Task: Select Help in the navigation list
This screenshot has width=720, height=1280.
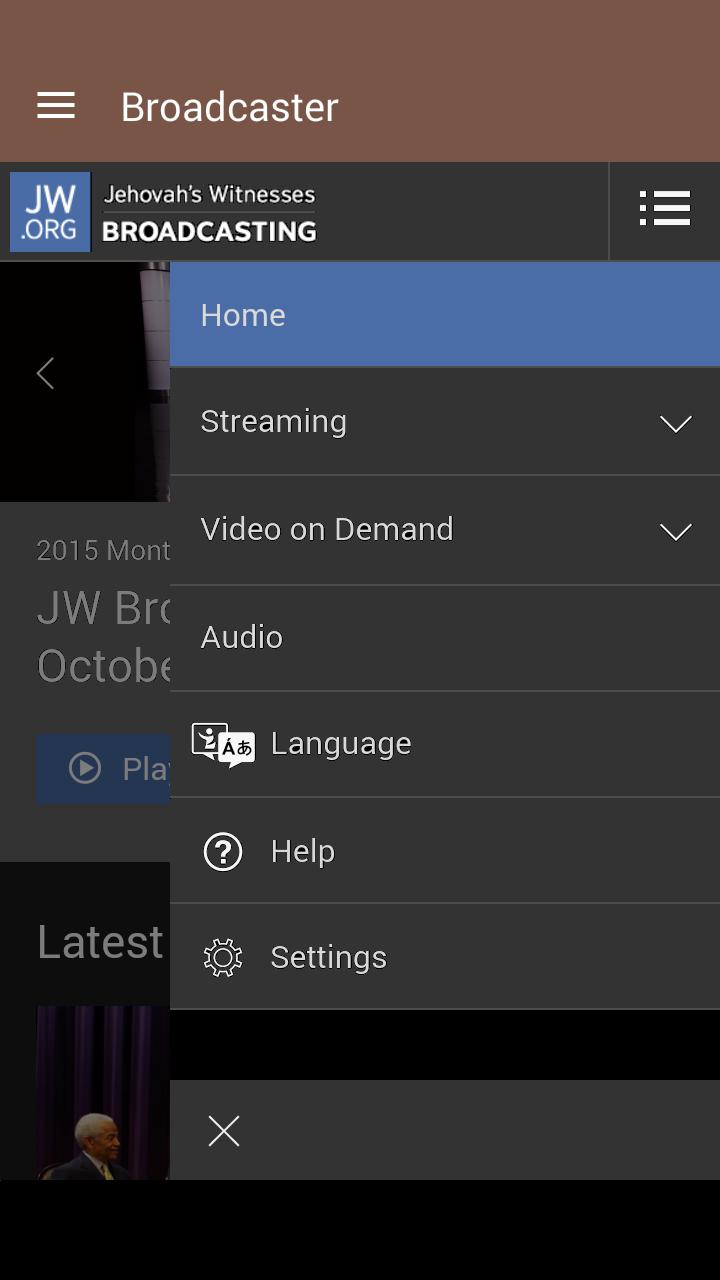Action: click(x=302, y=851)
